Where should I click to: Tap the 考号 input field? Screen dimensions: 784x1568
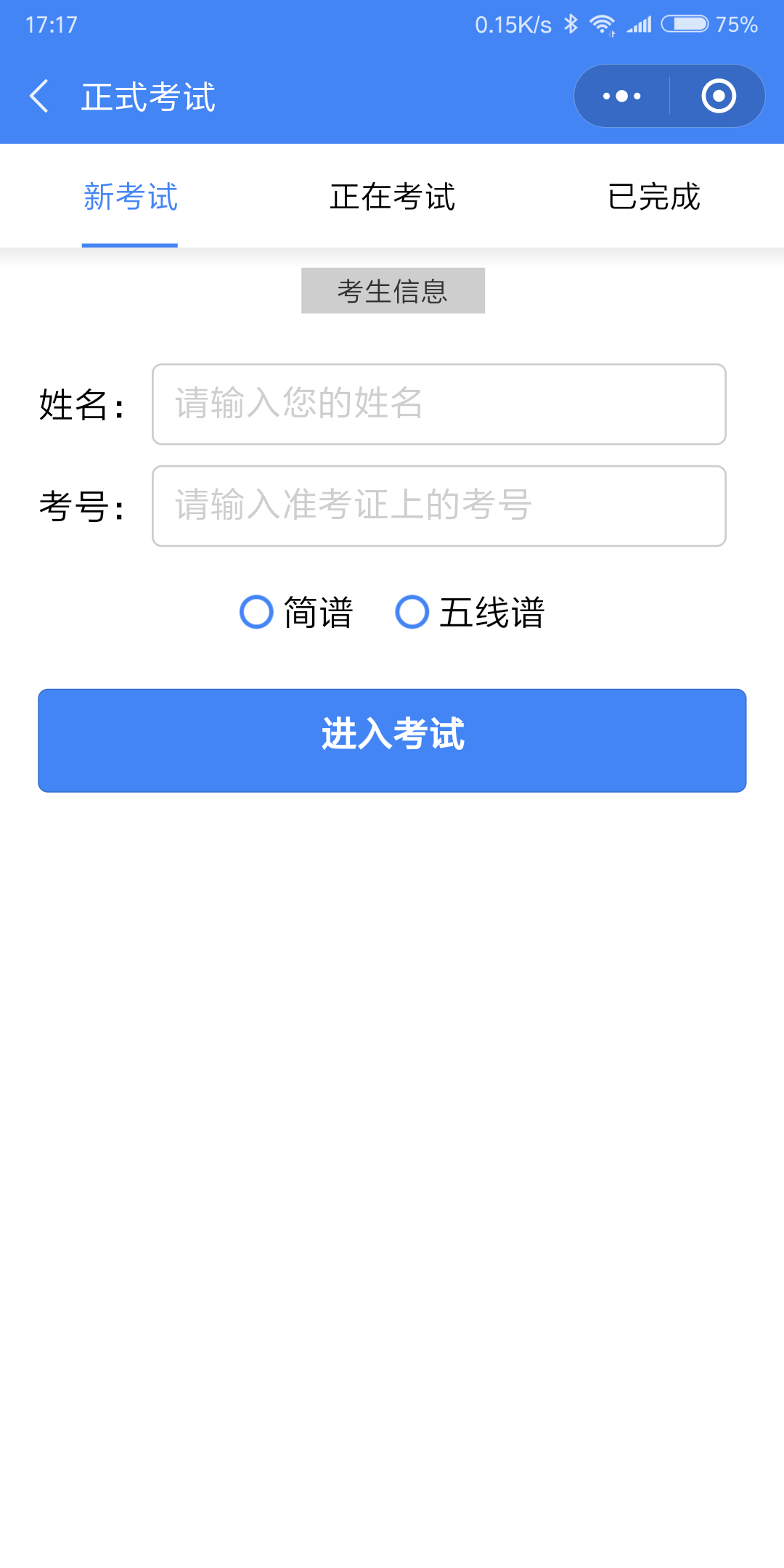[439, 506]
